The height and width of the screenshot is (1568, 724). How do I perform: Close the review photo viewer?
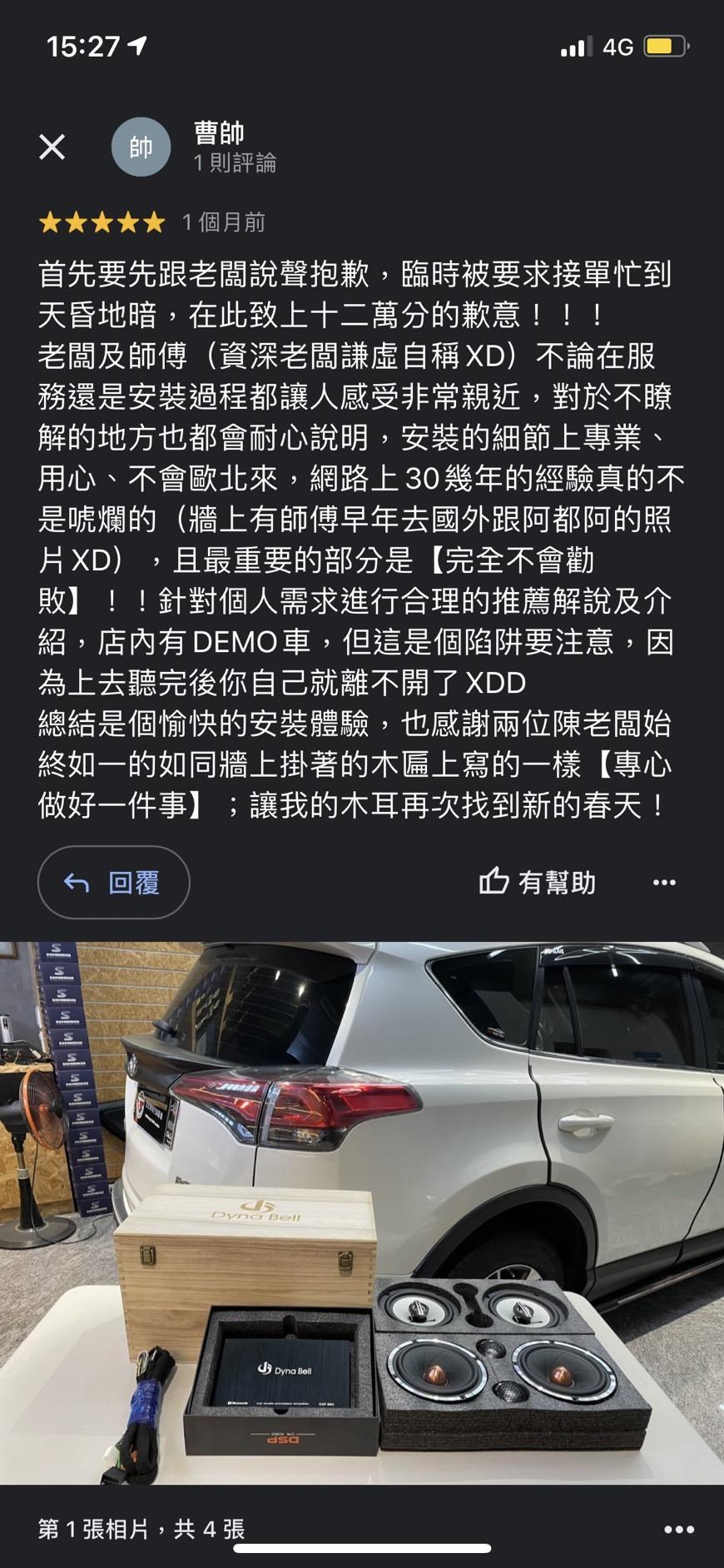click(52, 147)
